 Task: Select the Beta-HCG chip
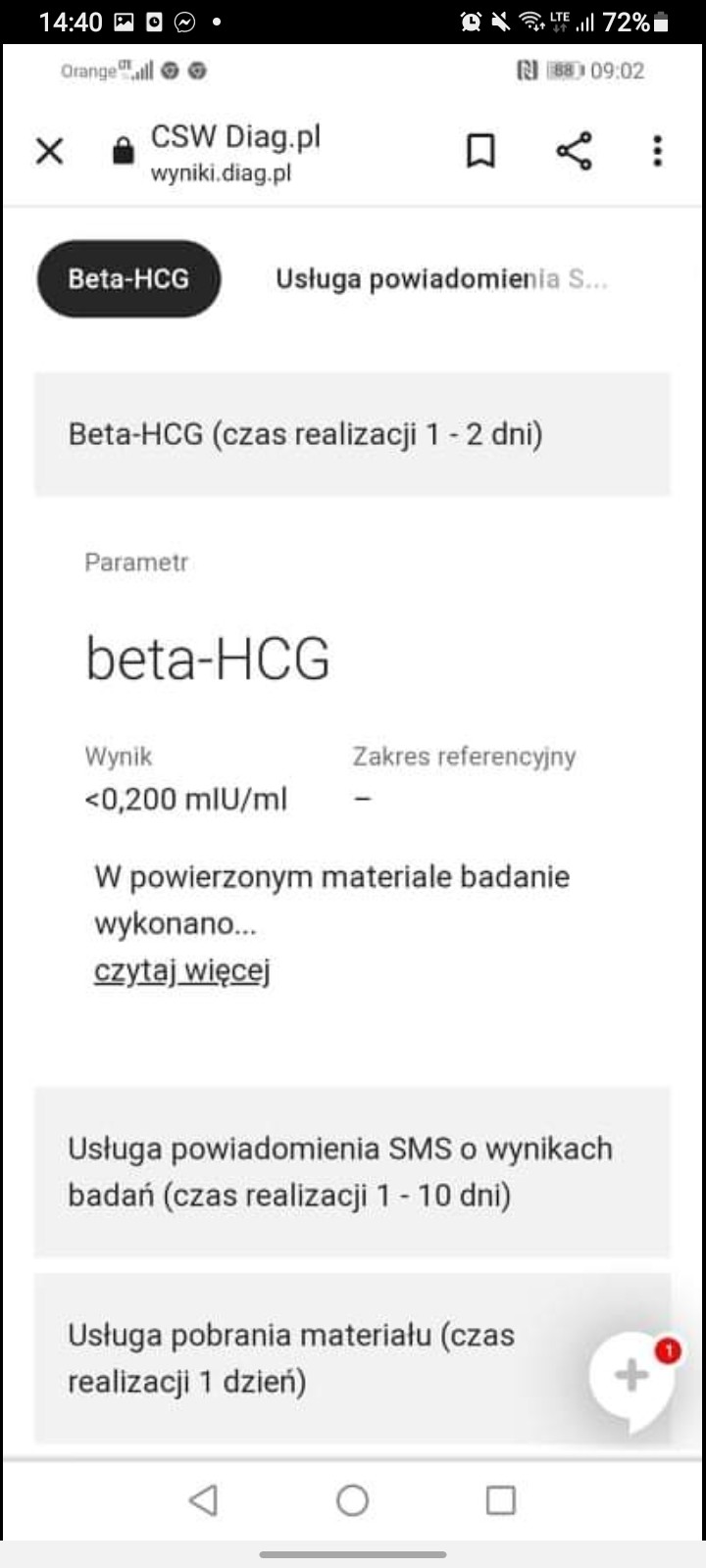pos(128,278)
